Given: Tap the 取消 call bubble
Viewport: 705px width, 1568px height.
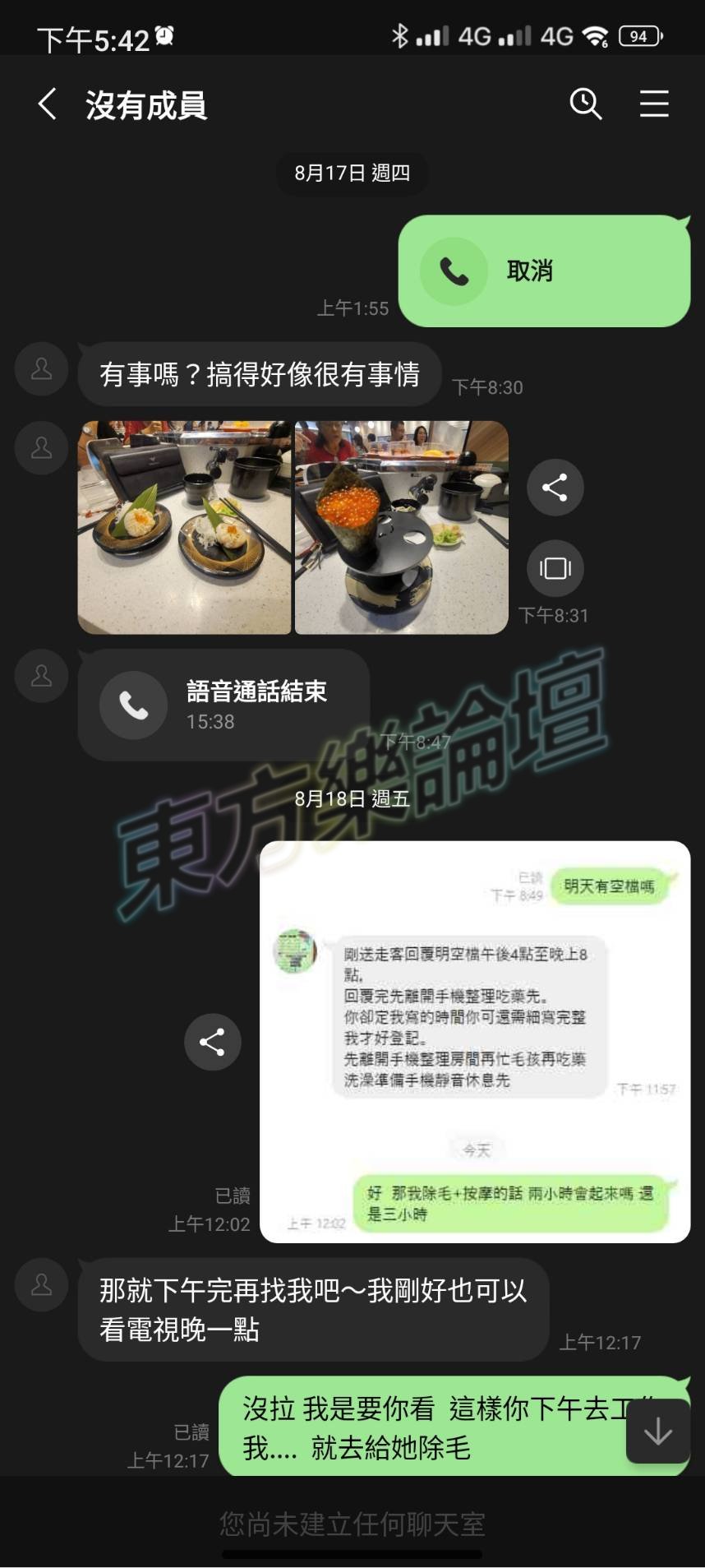Looking at the screenshot, I should (x=544, y=271).
